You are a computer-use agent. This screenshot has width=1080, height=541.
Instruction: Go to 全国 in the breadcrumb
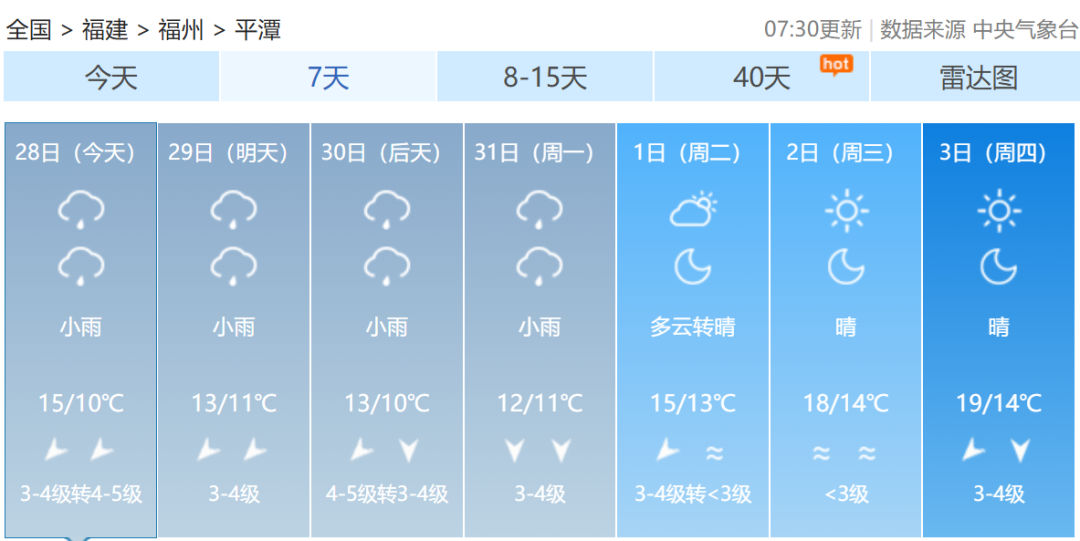[28, 30]
